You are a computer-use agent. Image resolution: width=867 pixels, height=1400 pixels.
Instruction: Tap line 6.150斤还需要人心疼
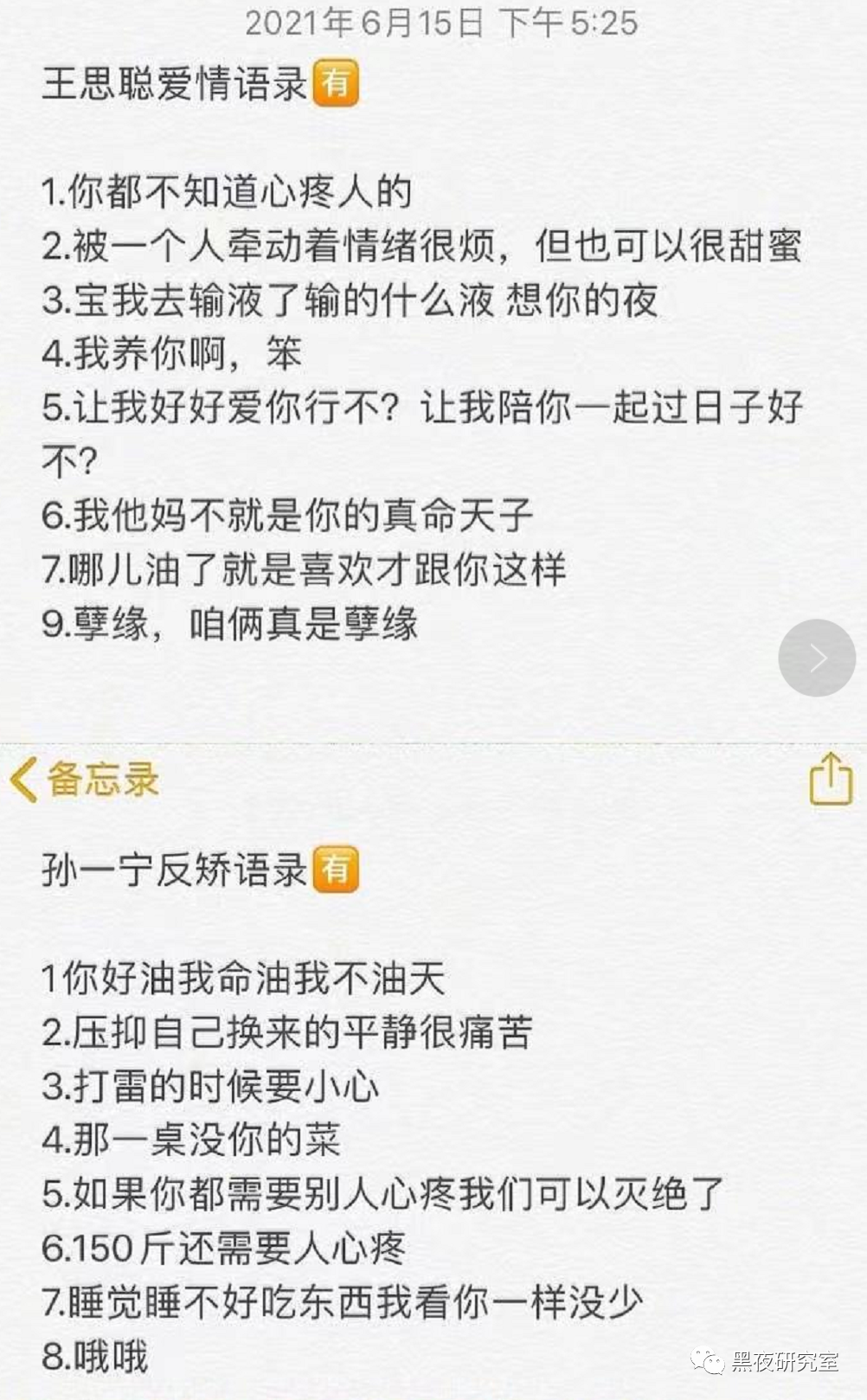(x=225, y=1247)
